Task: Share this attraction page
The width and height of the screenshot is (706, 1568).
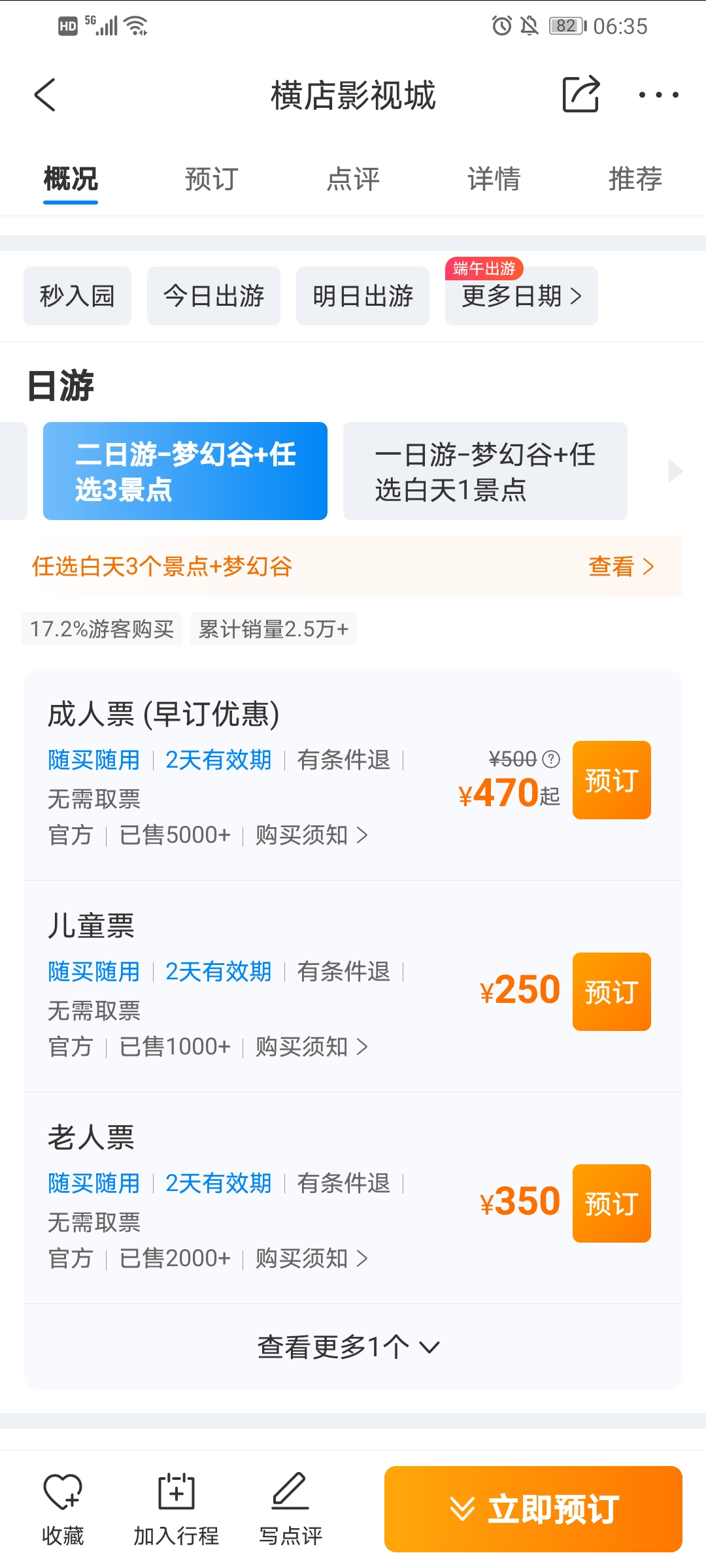Action: [x=580, y=95]
